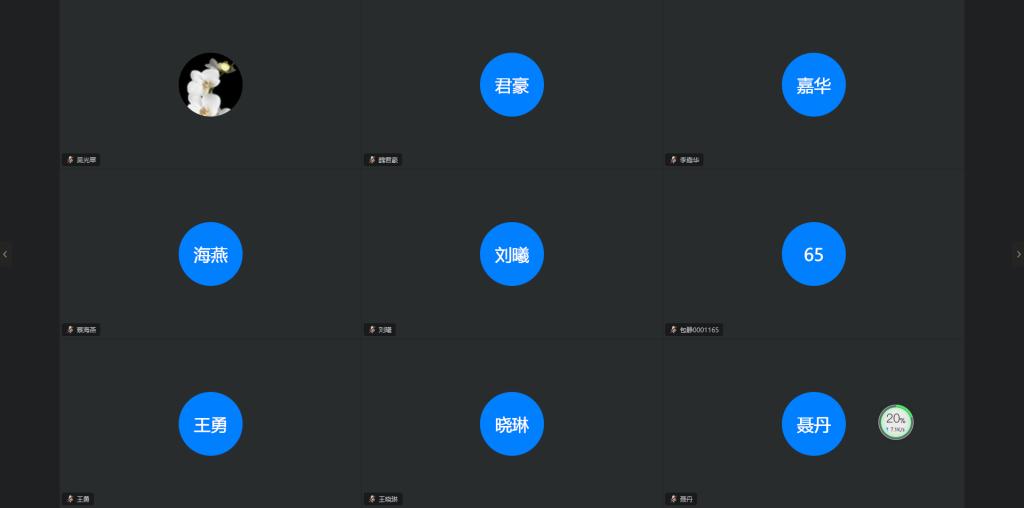Choose 刘曦's video tile
The width and height of the screenshot is (1024, 508).
pyautogui.click(x=512, y=254)
